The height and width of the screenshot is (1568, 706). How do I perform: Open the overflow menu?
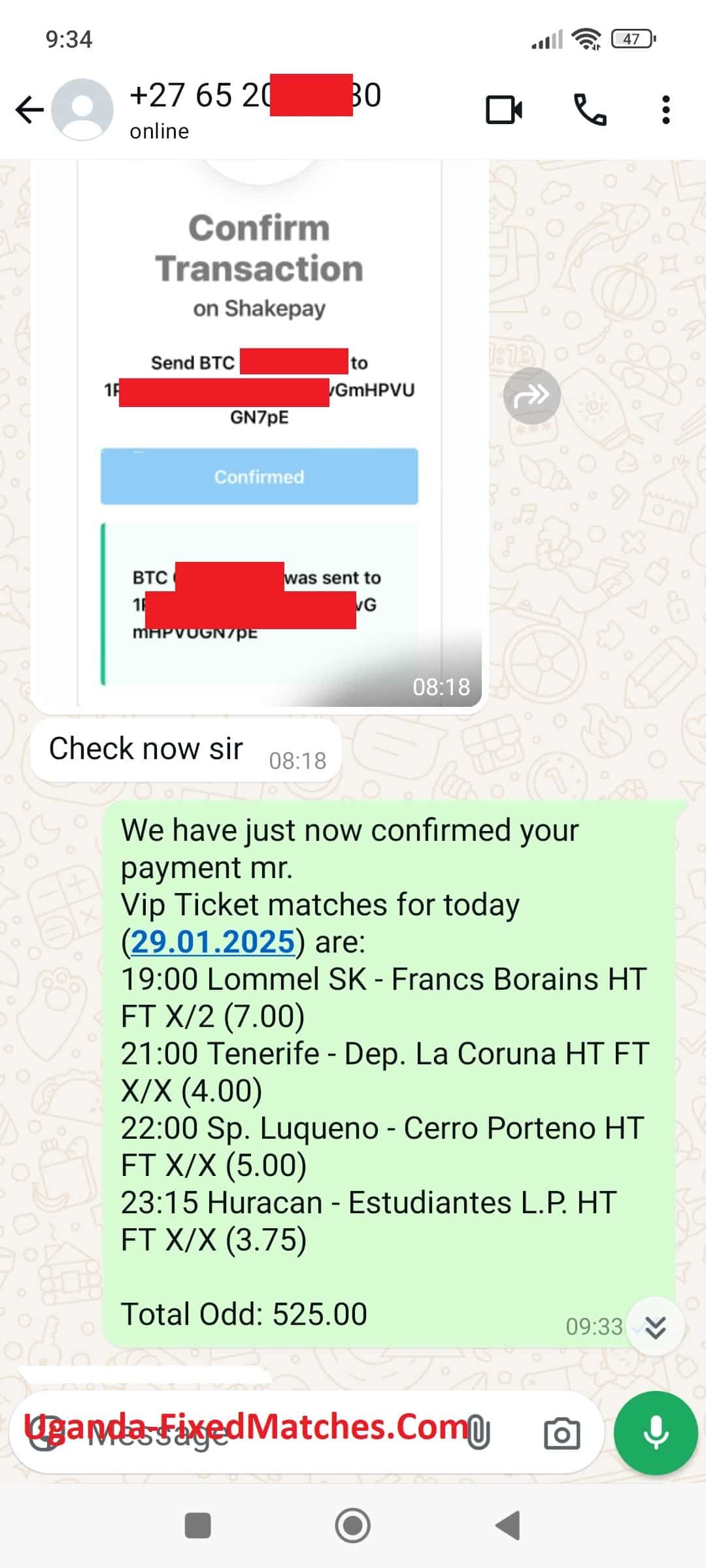pyautogui.click(x=665, y=110)
